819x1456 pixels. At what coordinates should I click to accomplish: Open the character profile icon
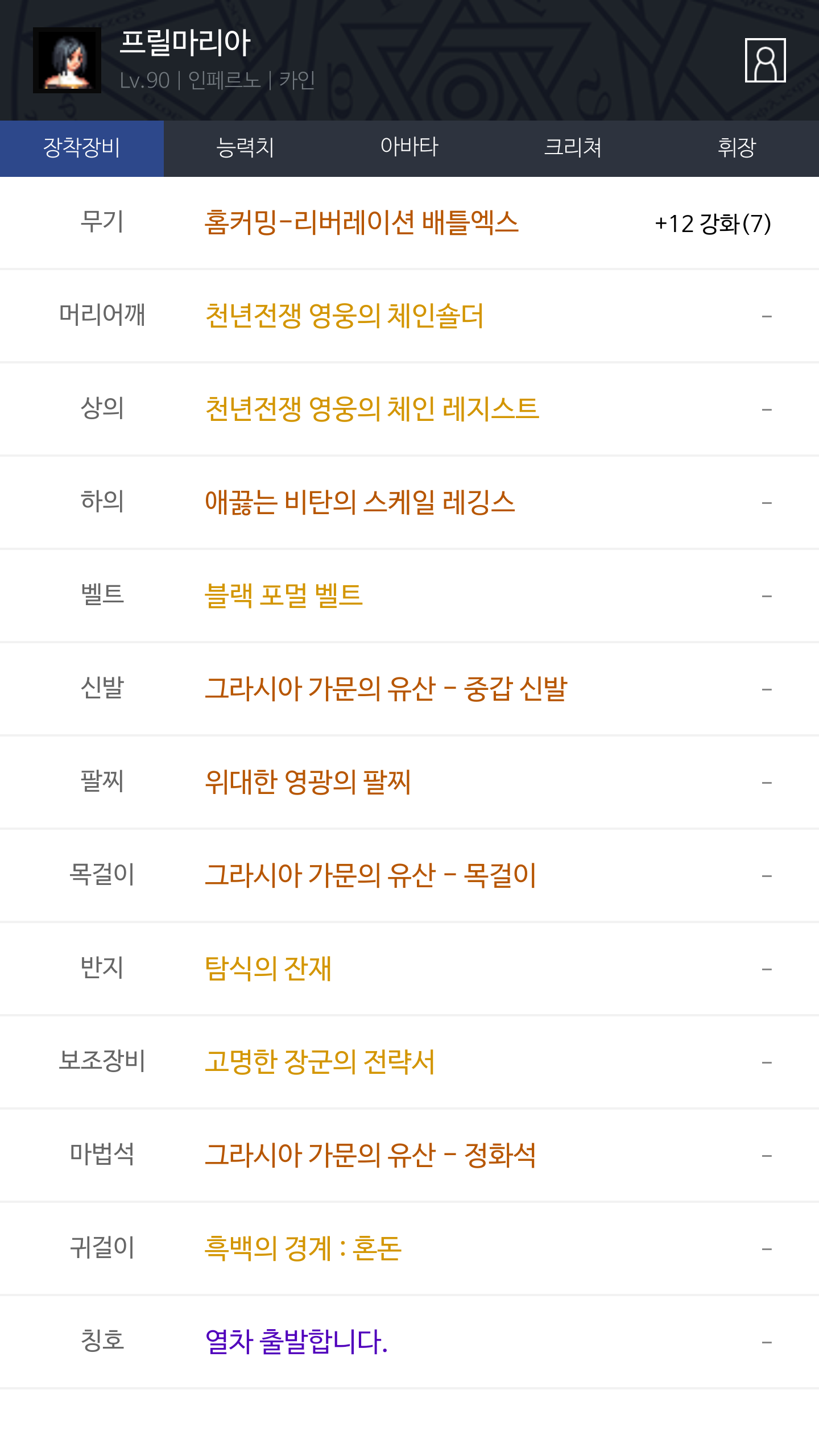tap(765, 60)
